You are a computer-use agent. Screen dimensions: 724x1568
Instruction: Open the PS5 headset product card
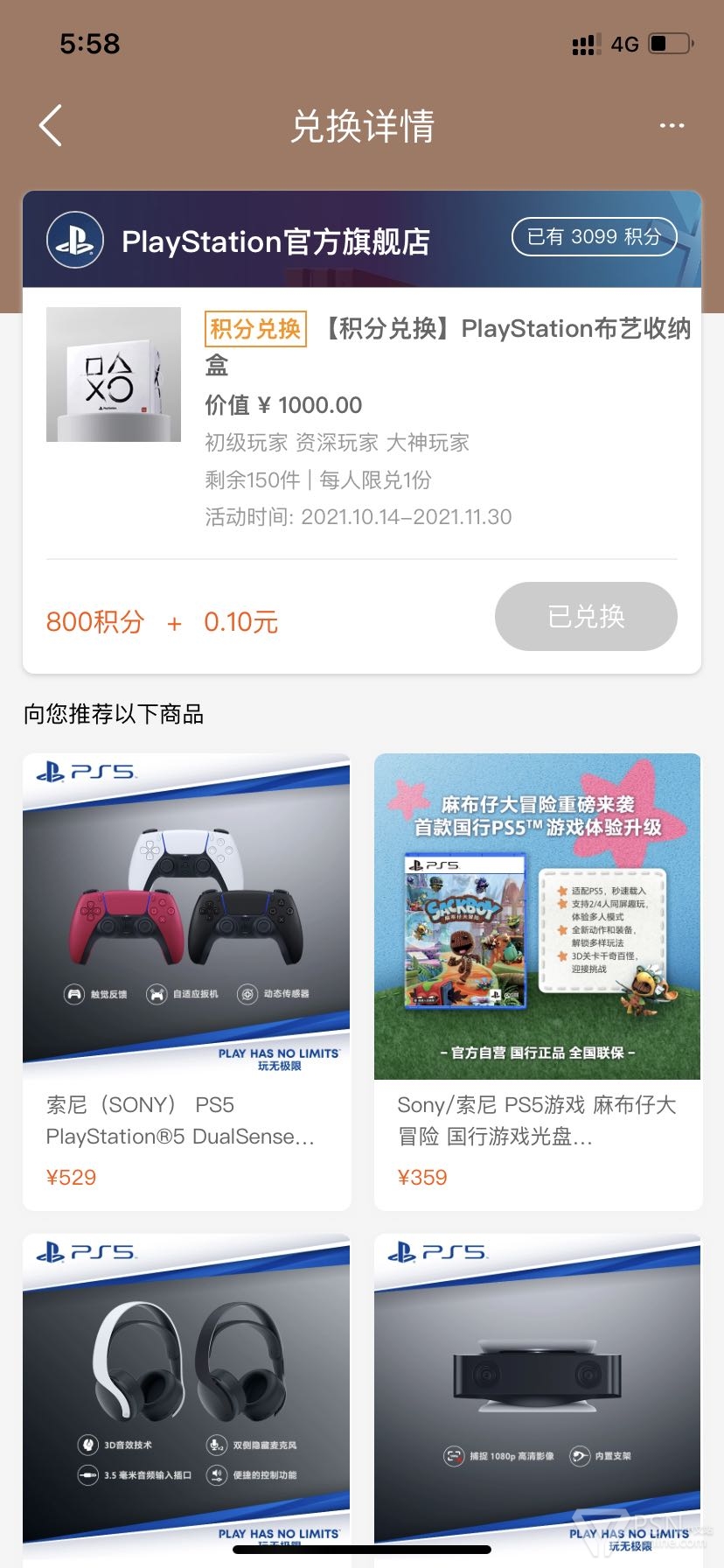pos(186,1400)
